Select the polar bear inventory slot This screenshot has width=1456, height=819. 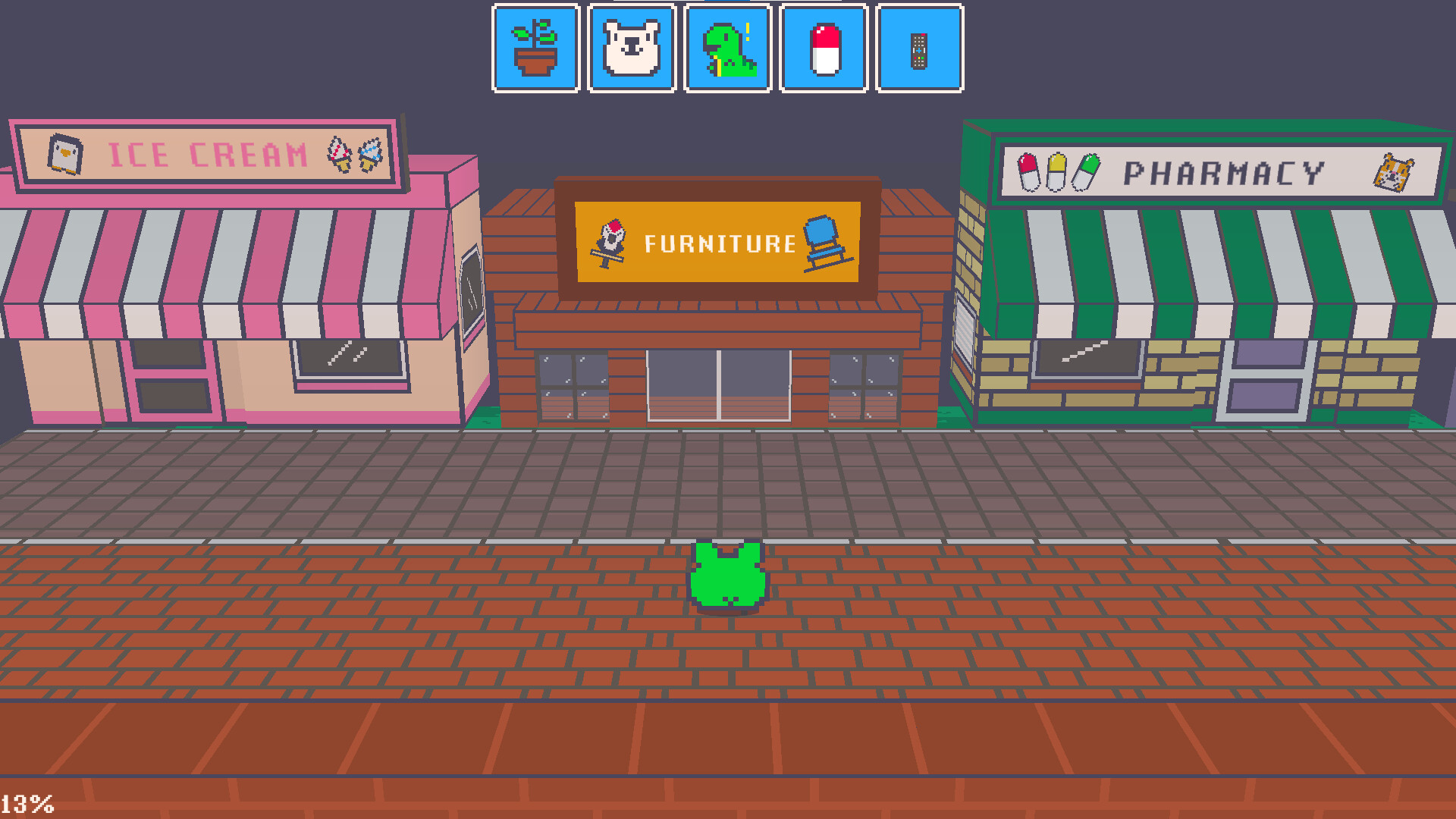632,49
